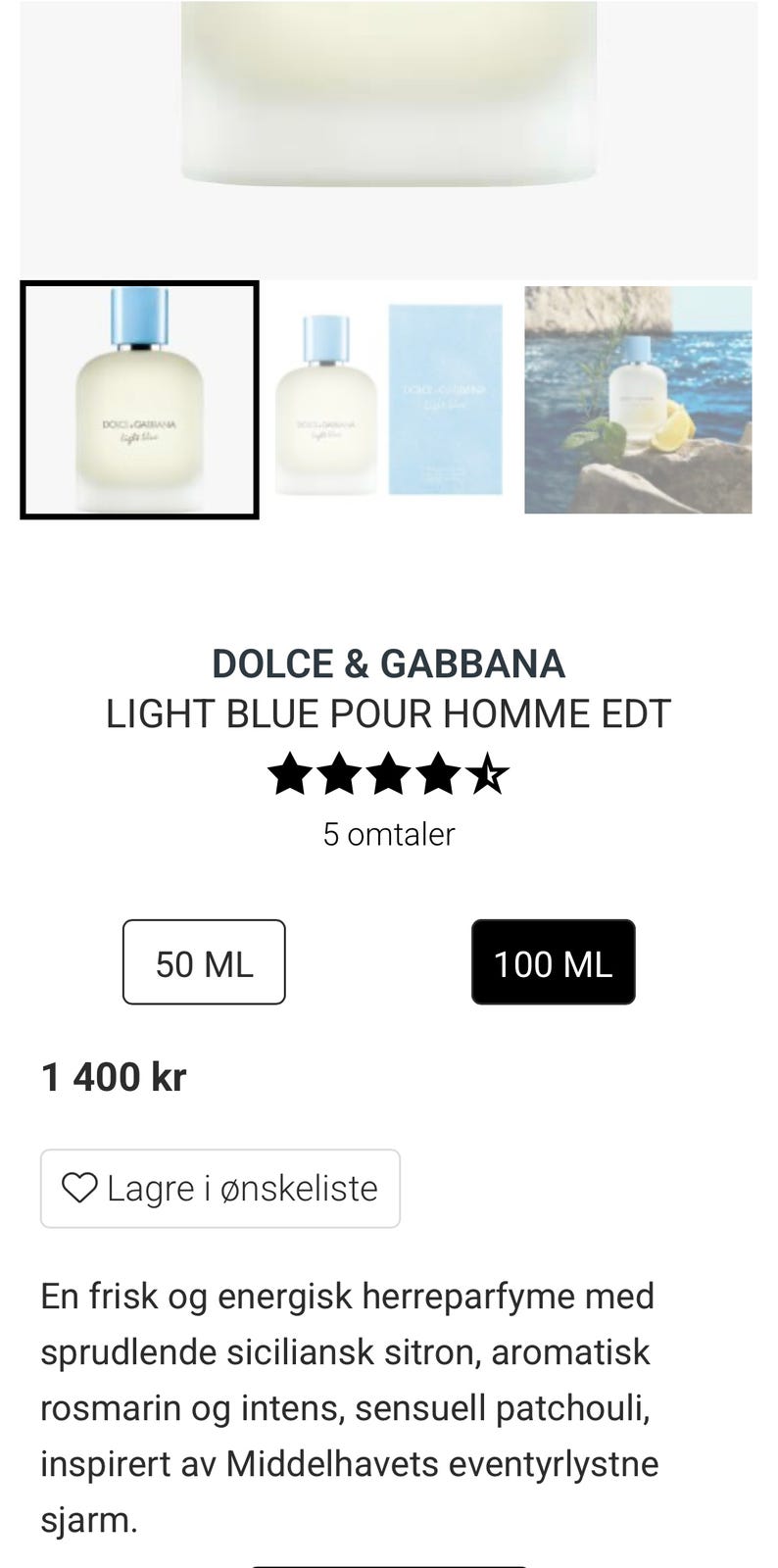Click the price '1 400 kr'
778x1568 pixels.
pos(113,1076)
